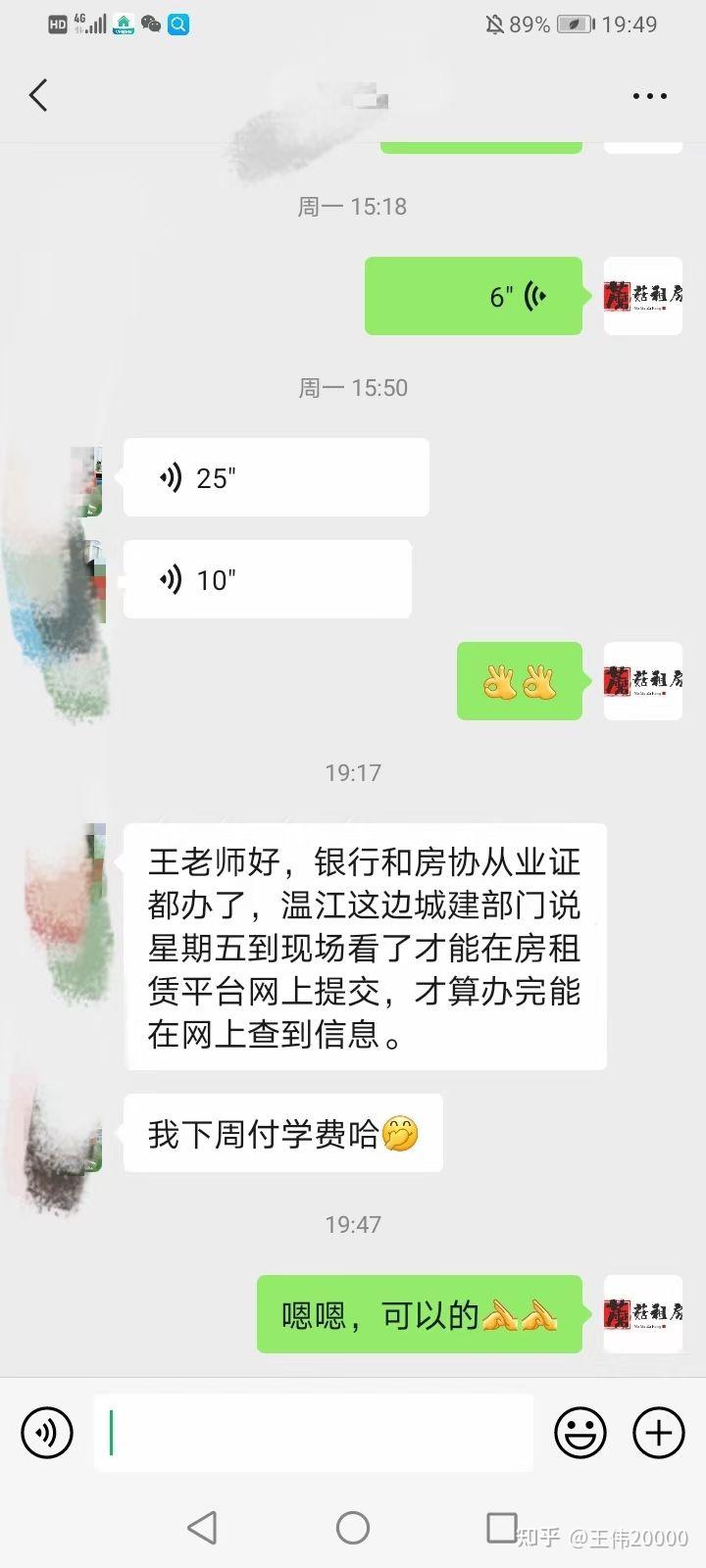This screenshot has height=1568, width=706.
Task: Tap the system back triangle
Action: [202, 1527]
